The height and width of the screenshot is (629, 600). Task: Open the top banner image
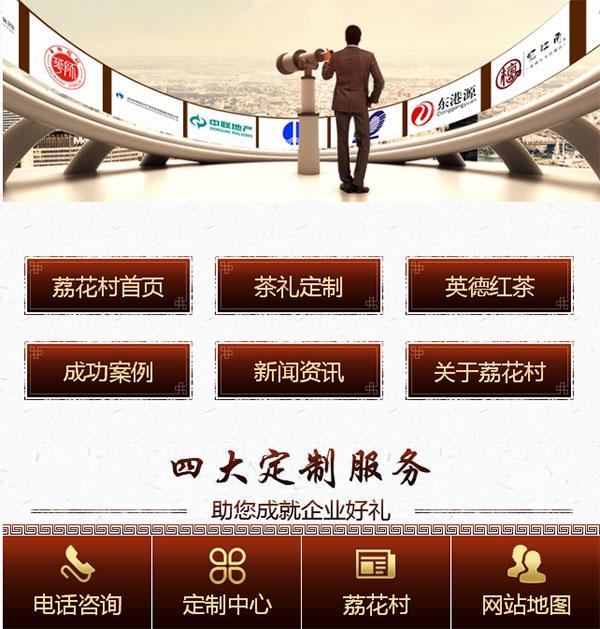300,100
